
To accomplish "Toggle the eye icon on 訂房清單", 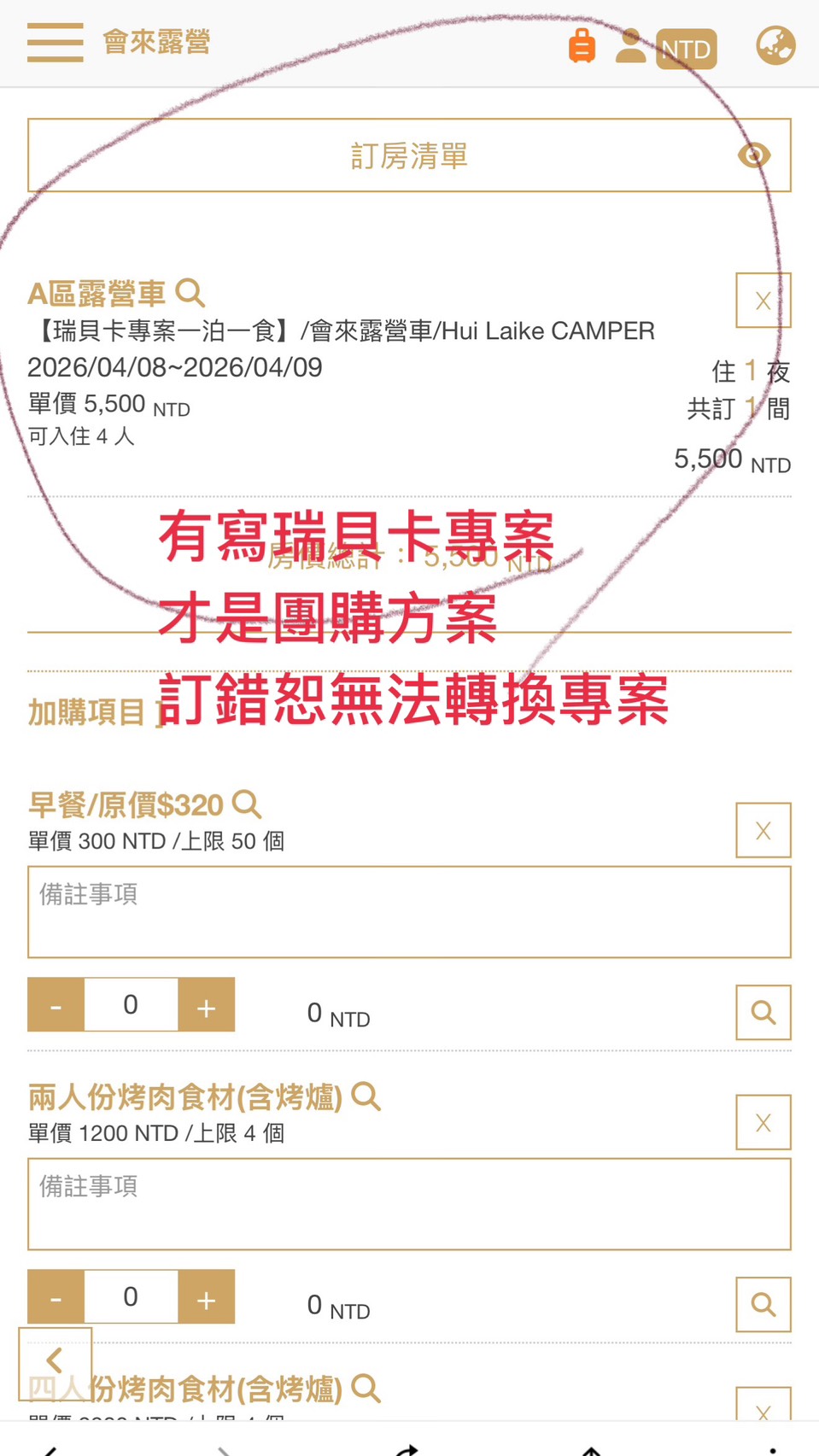I will (x=754, y=155).
